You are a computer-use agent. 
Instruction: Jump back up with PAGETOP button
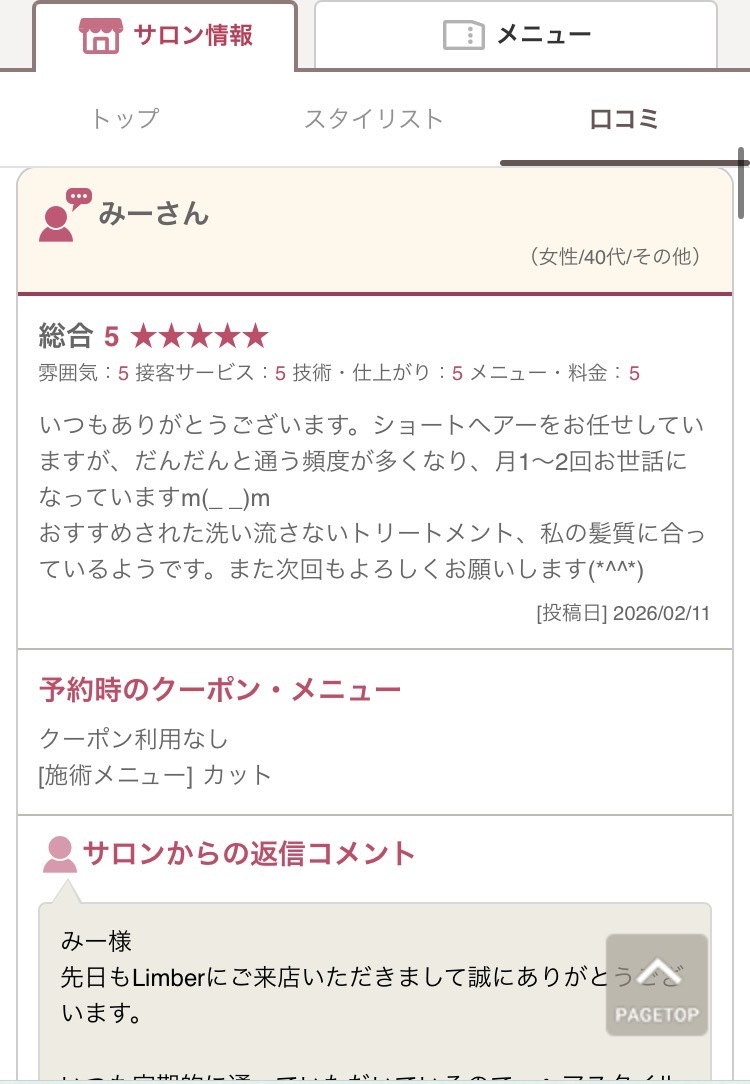tap(657, 985)
